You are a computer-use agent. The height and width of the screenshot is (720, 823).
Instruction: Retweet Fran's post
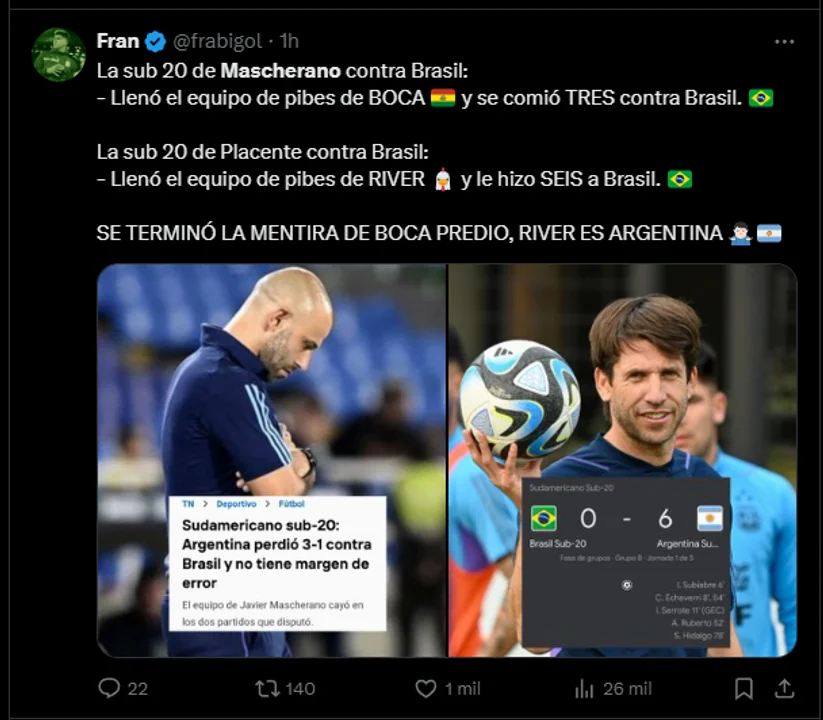tap(267, 688)
